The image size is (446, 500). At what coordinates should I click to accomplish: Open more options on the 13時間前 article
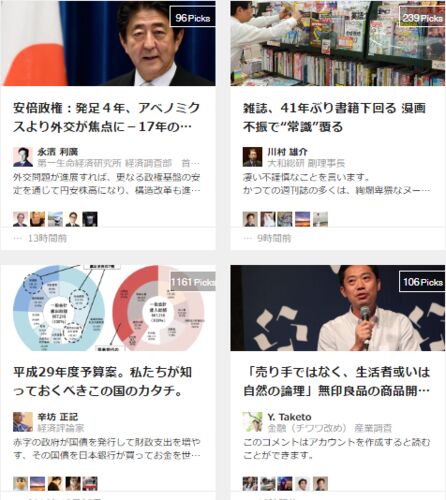click(x=17, y=239)
